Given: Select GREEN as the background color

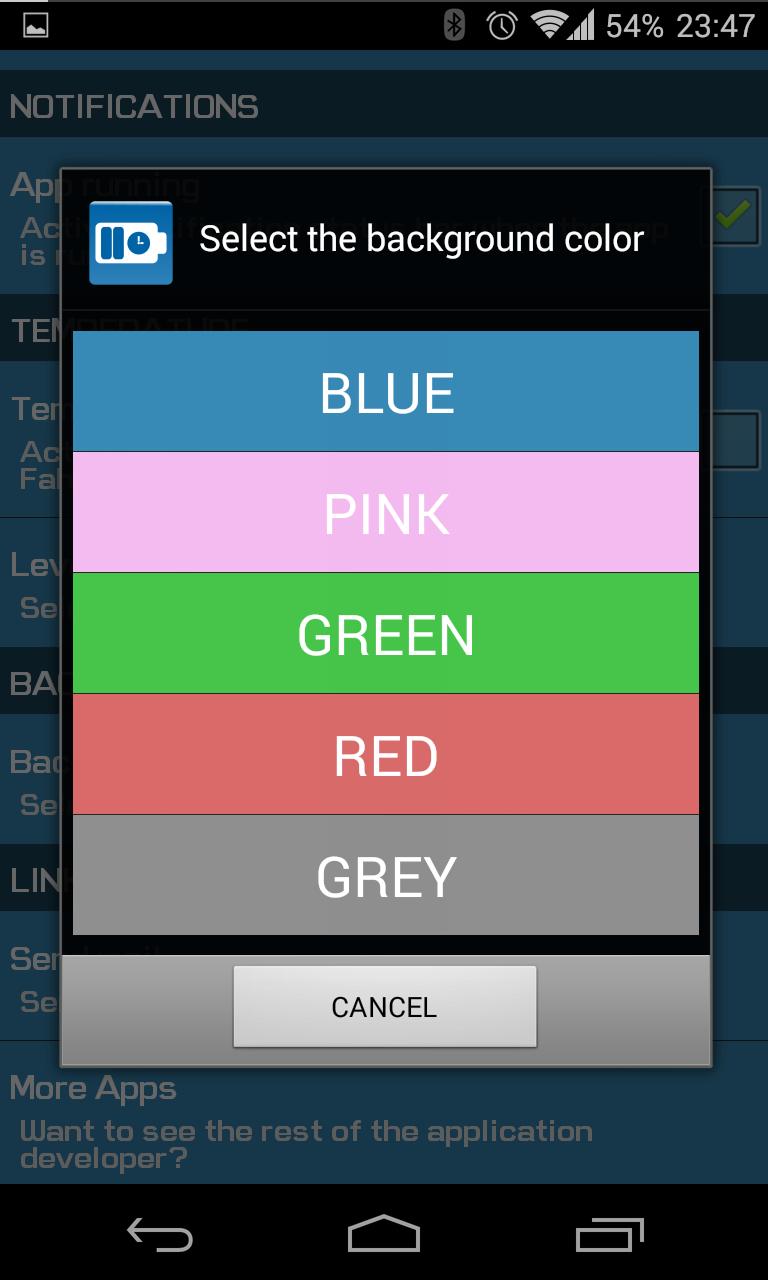Looking at the screenshot, I should 386,632.
